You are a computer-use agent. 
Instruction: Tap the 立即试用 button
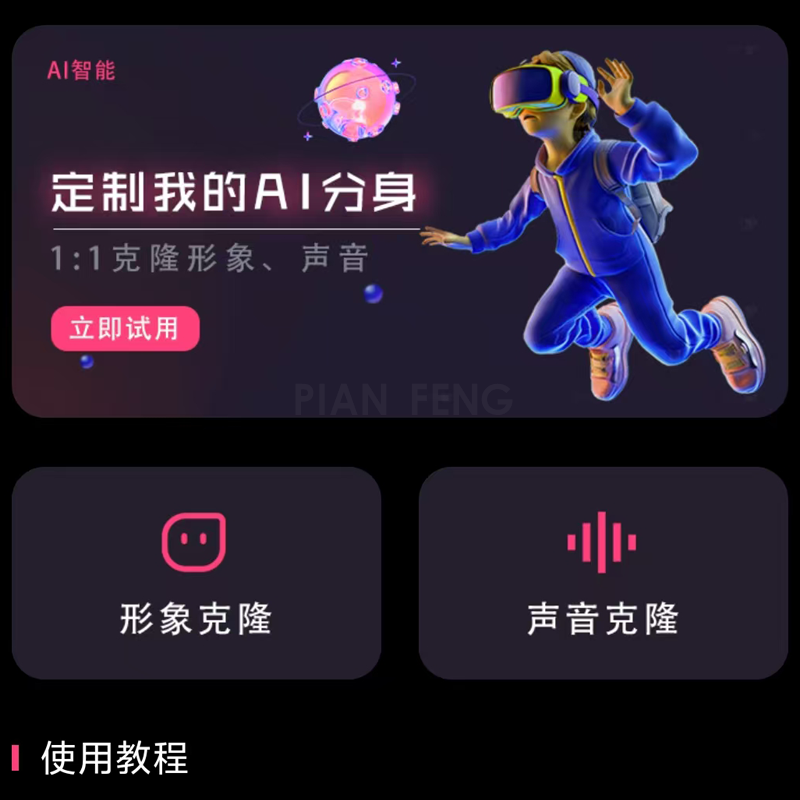tap(125, 328)
